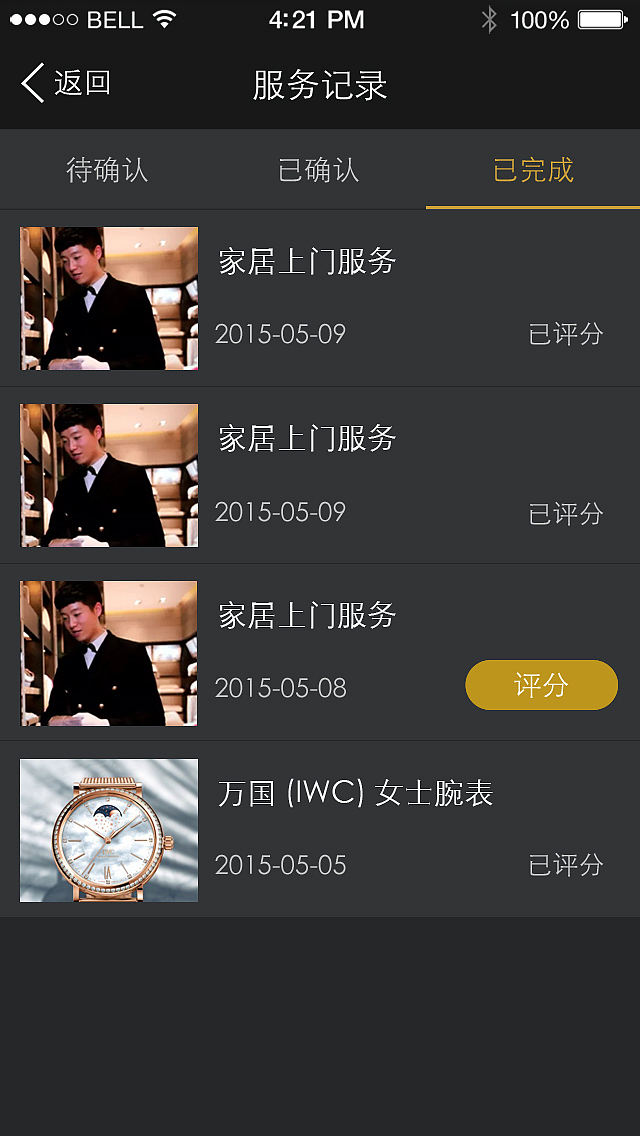Screen dimensions: 640x1136
Task: Select the 已完成 tab
Action: (533, 170)
